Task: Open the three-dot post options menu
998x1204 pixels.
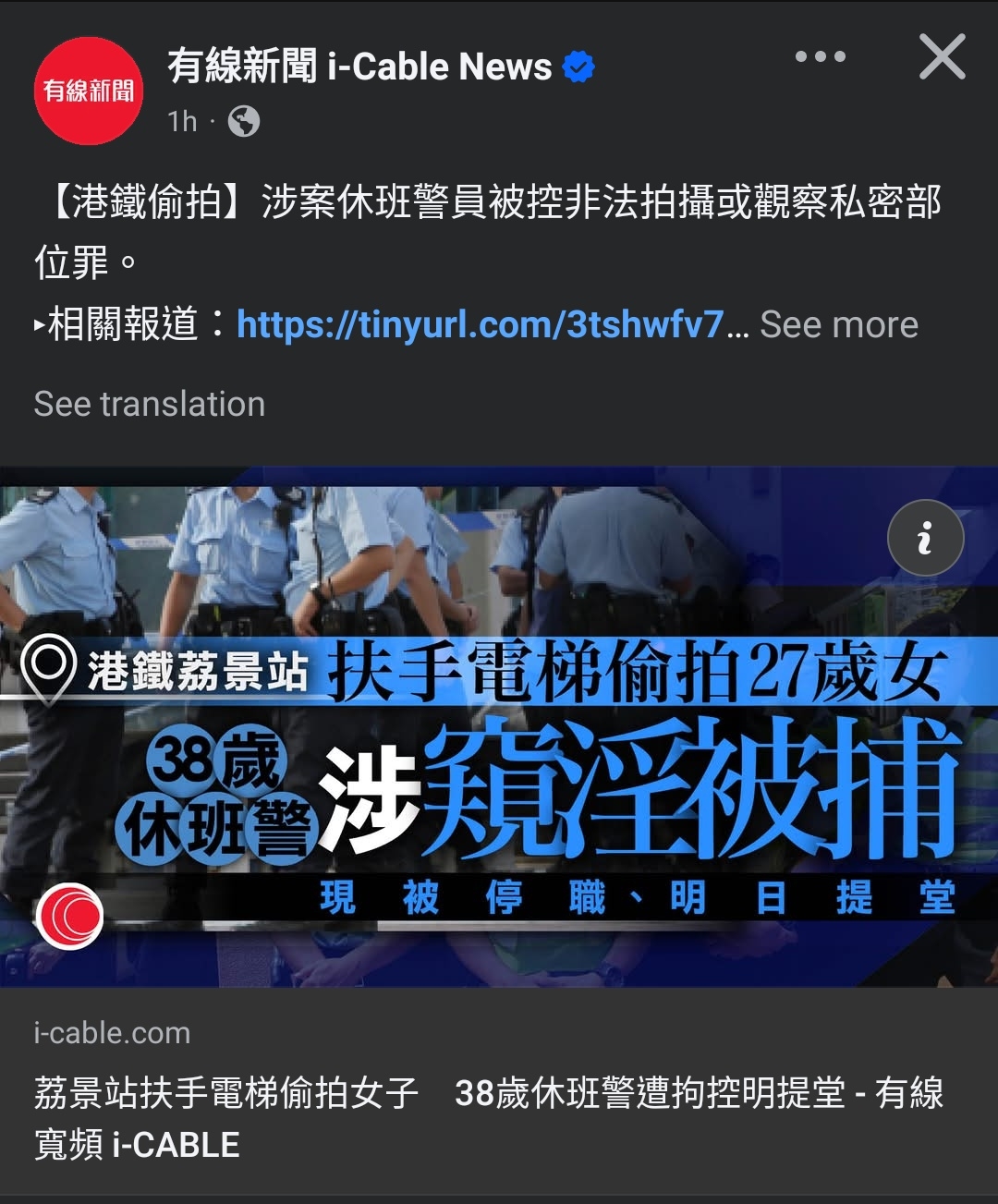Action: coord(820,56)
